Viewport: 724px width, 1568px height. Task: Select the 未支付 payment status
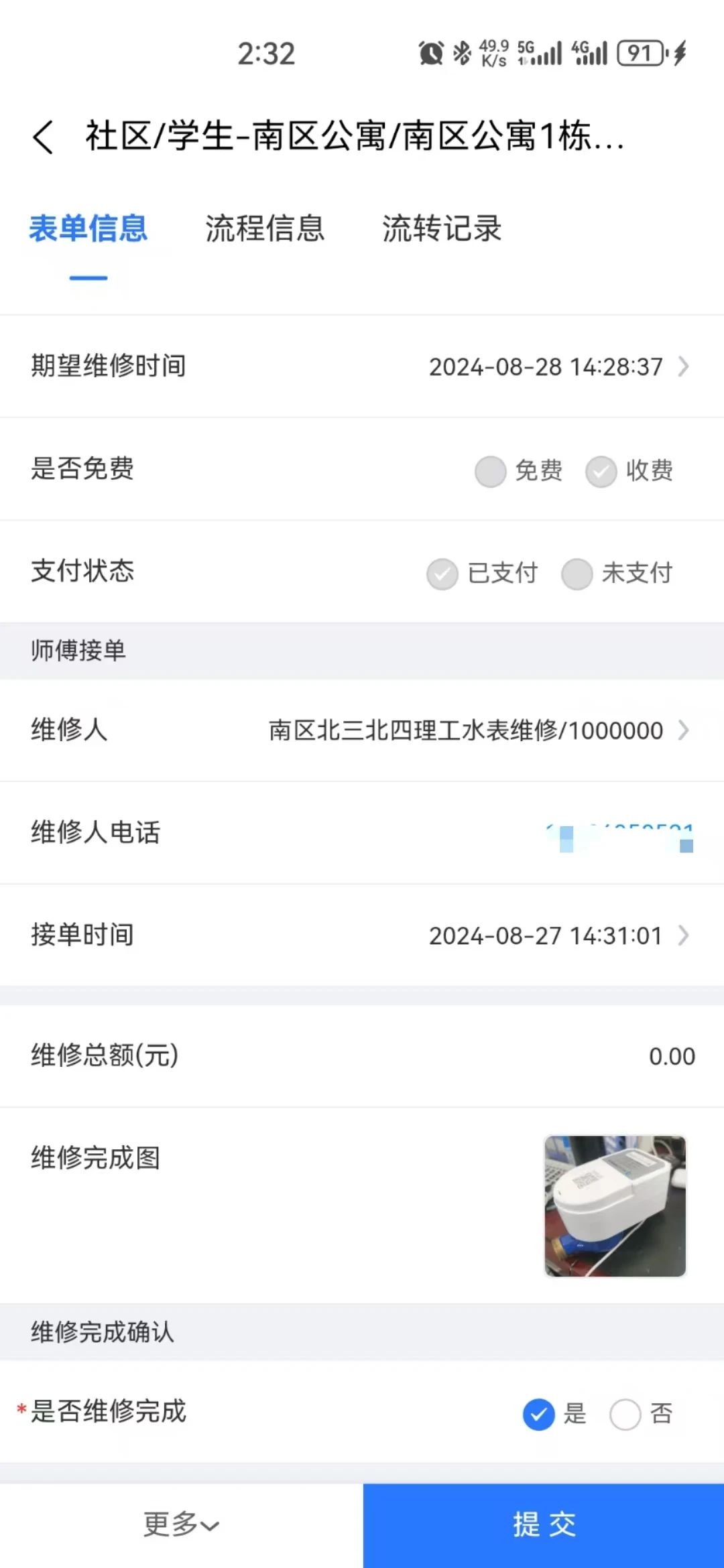577,573
